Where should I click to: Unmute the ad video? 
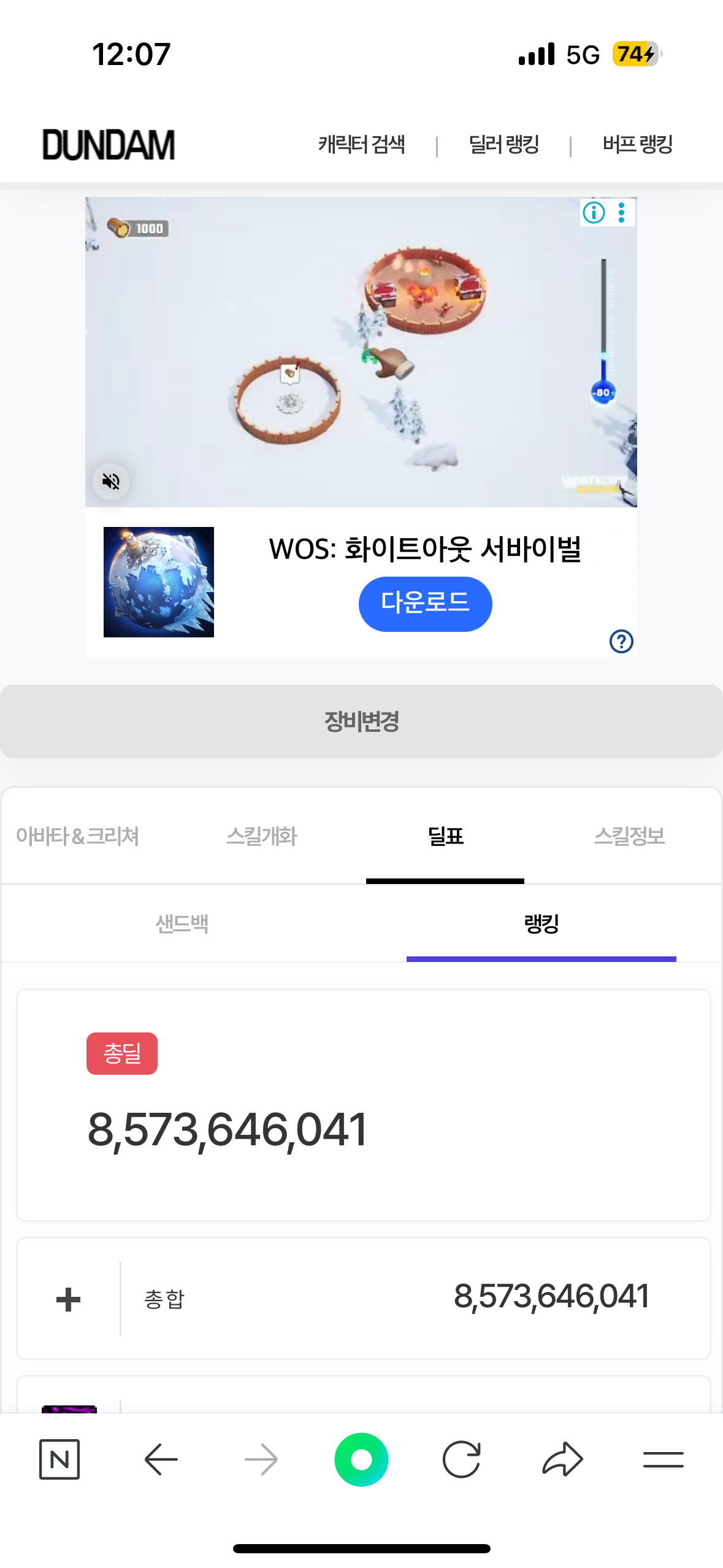[111, 482]
